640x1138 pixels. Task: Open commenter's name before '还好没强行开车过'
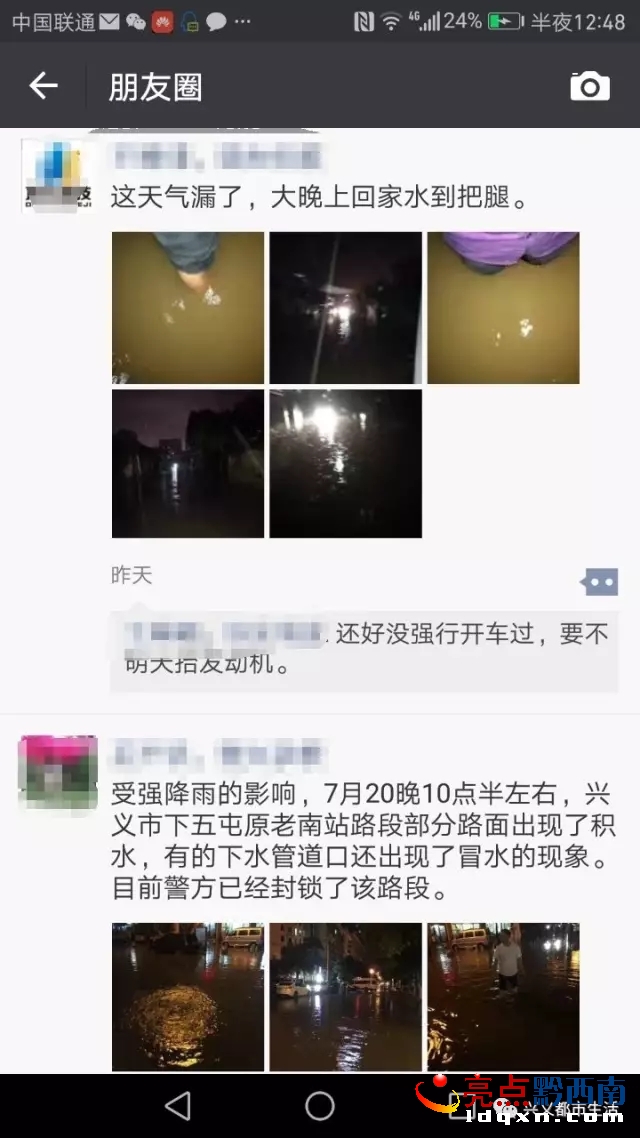pyautogui.click(x=225, y=633)
